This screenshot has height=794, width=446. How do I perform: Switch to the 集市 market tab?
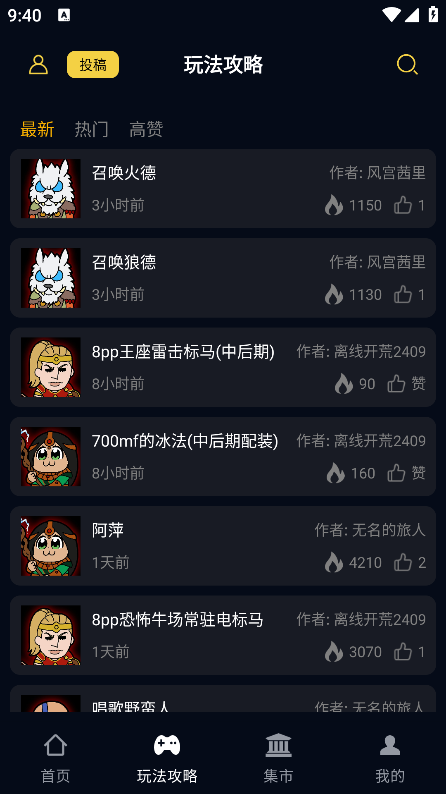[278, 759]
